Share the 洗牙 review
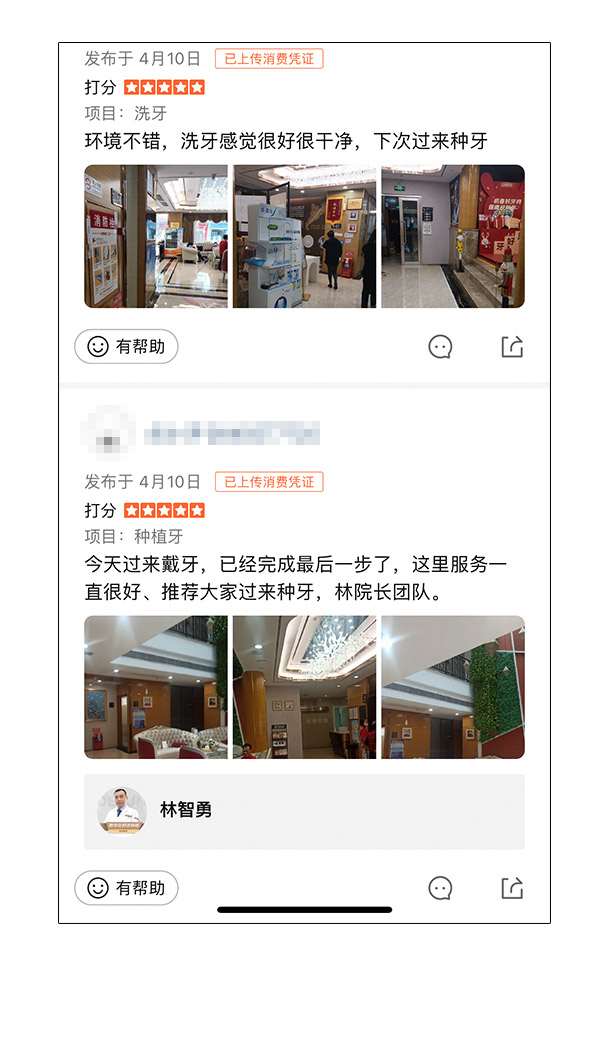 tap(511, 347)
